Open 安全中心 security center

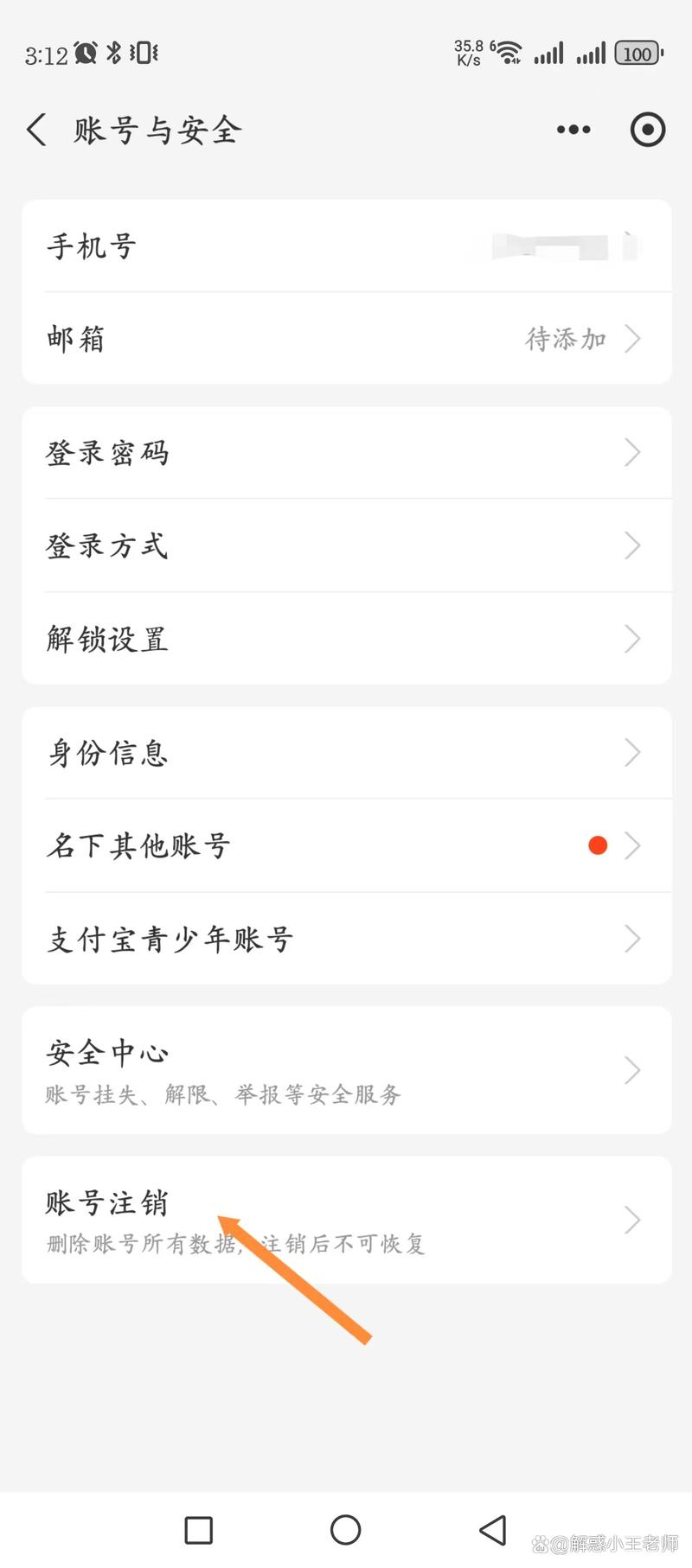(x=346, y=1070)
